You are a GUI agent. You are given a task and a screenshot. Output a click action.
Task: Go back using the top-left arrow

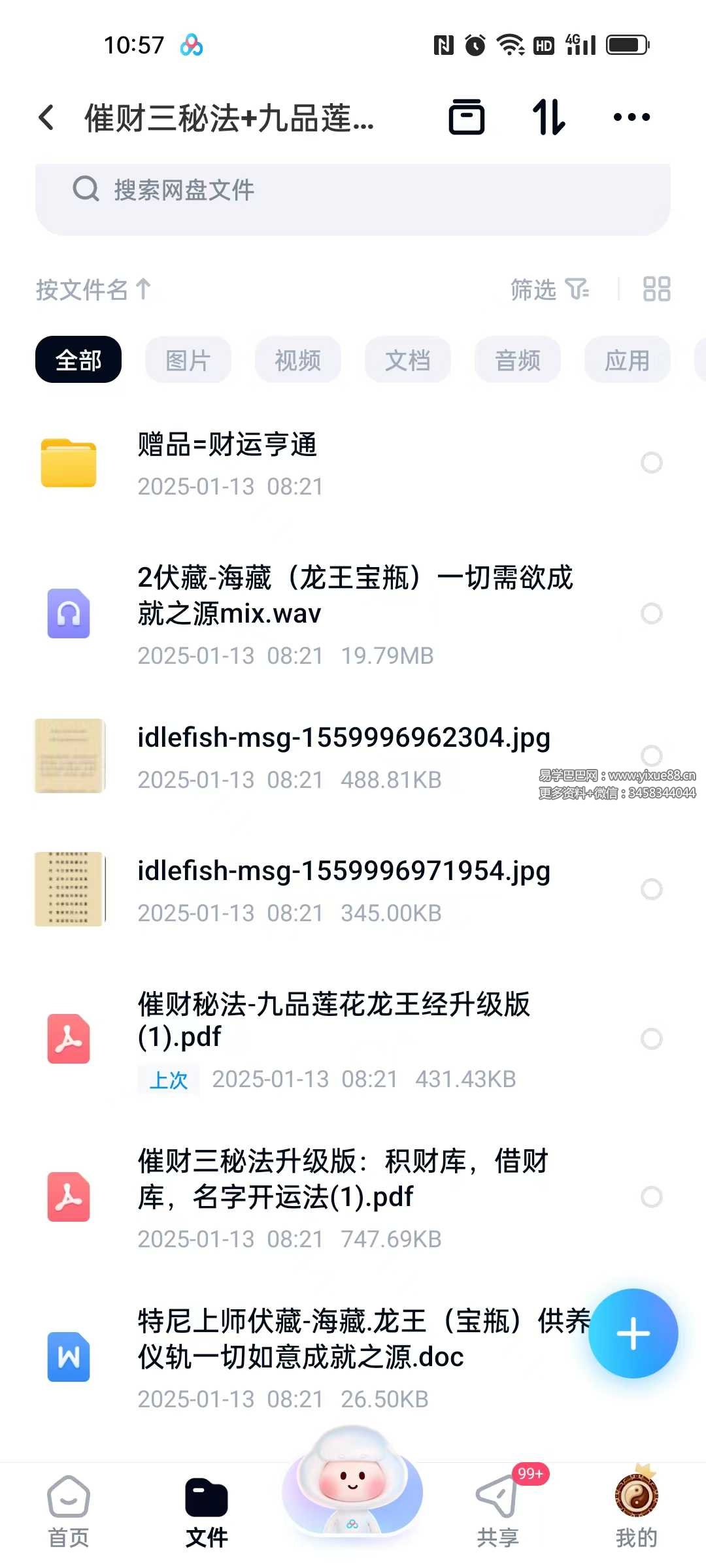coord(46,118)
